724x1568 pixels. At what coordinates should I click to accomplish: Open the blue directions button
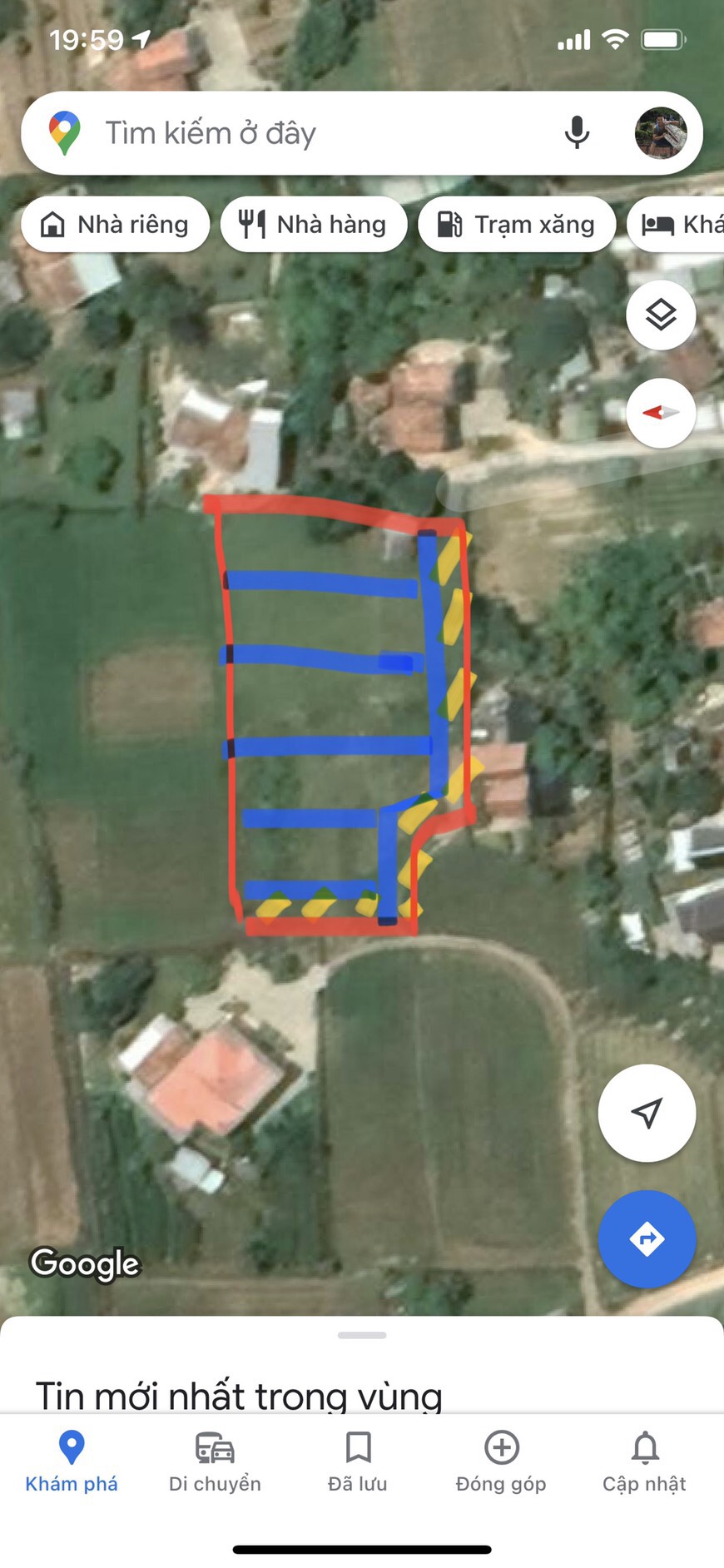pos(647,1239)
